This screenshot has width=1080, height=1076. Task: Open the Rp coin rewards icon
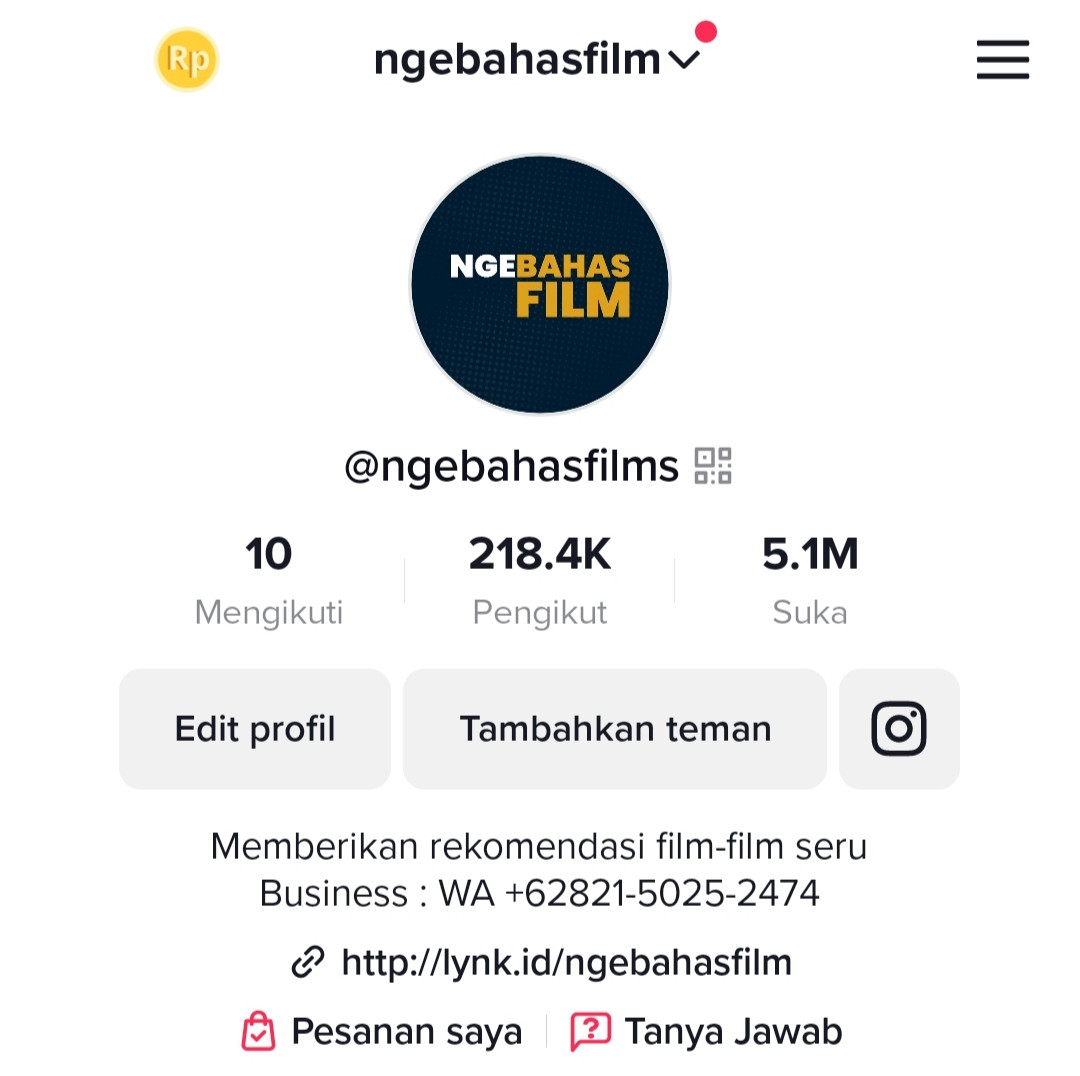(187, 60)
